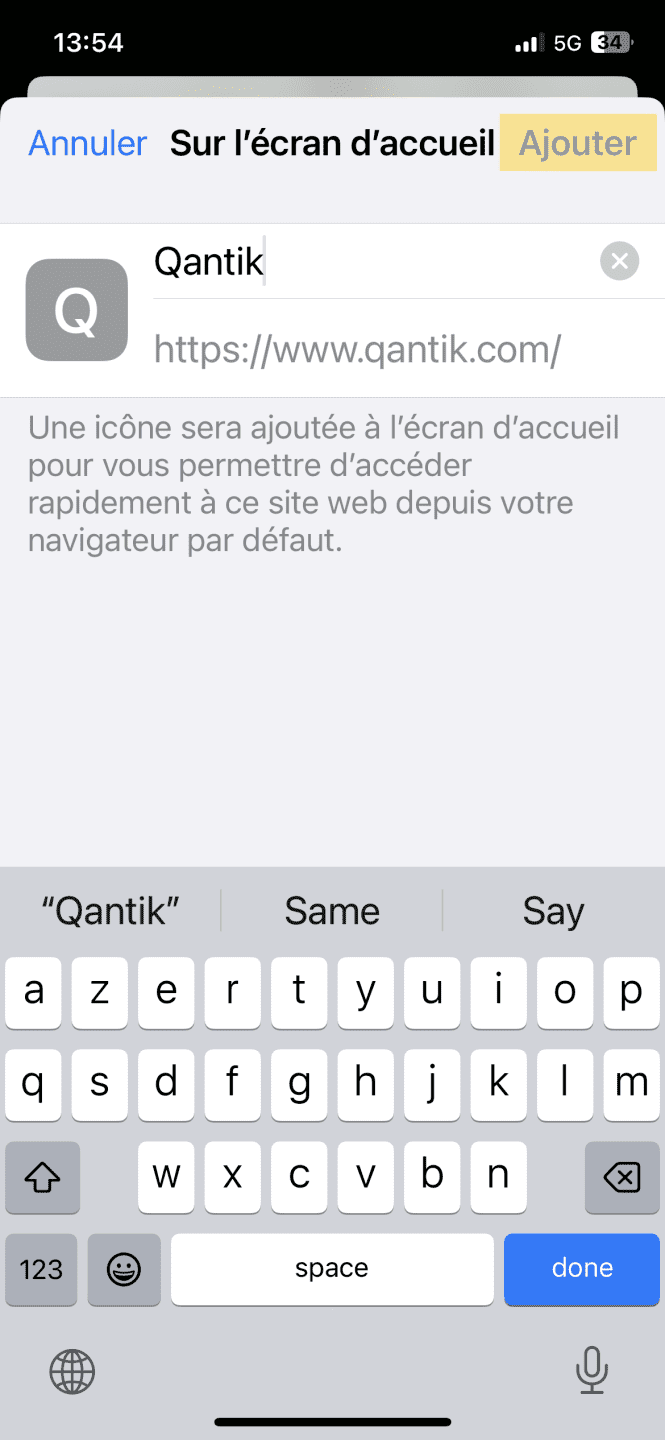
Task: Open the emoji keyboard
Action: point(124,1269)
